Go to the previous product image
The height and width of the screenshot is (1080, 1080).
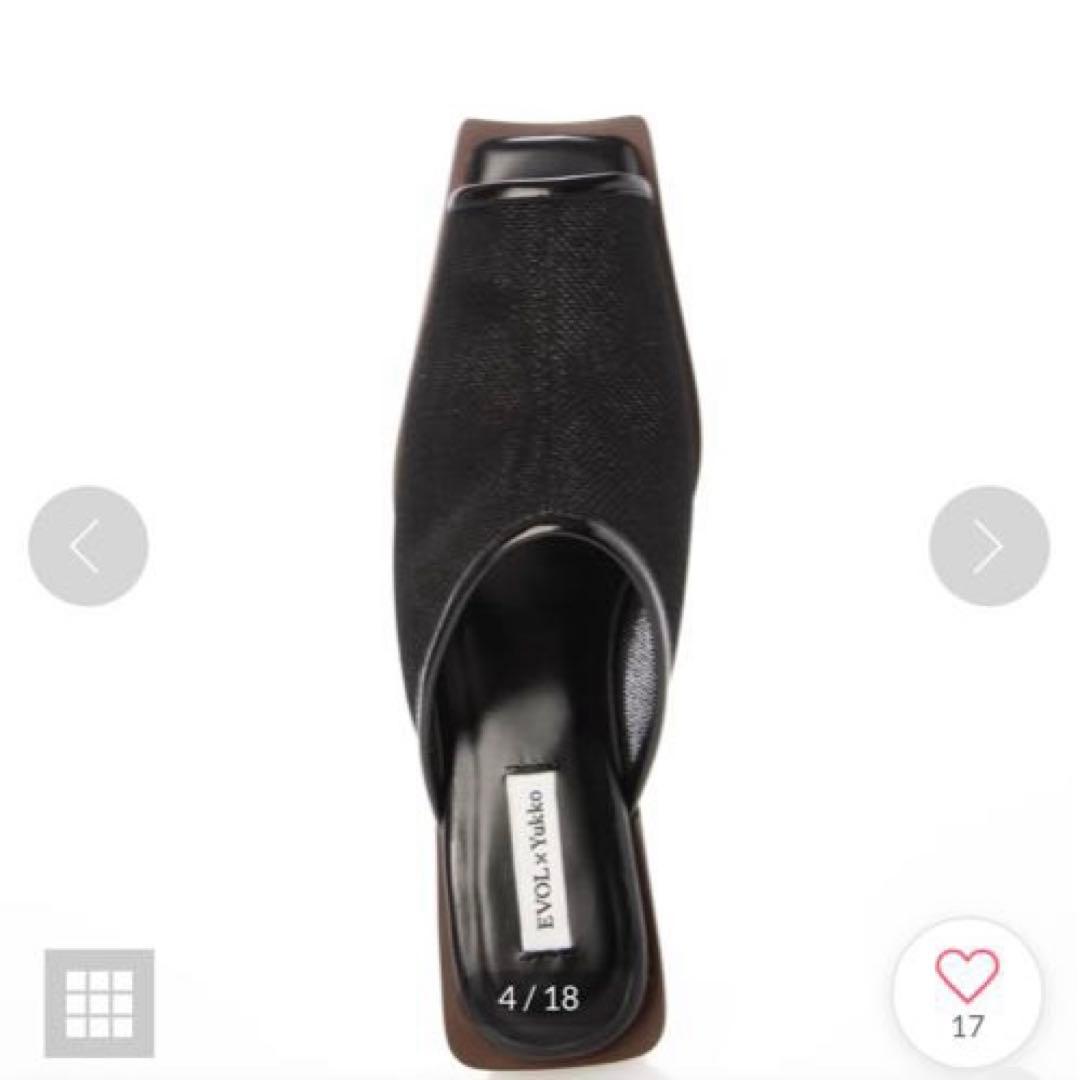point(88,546)
